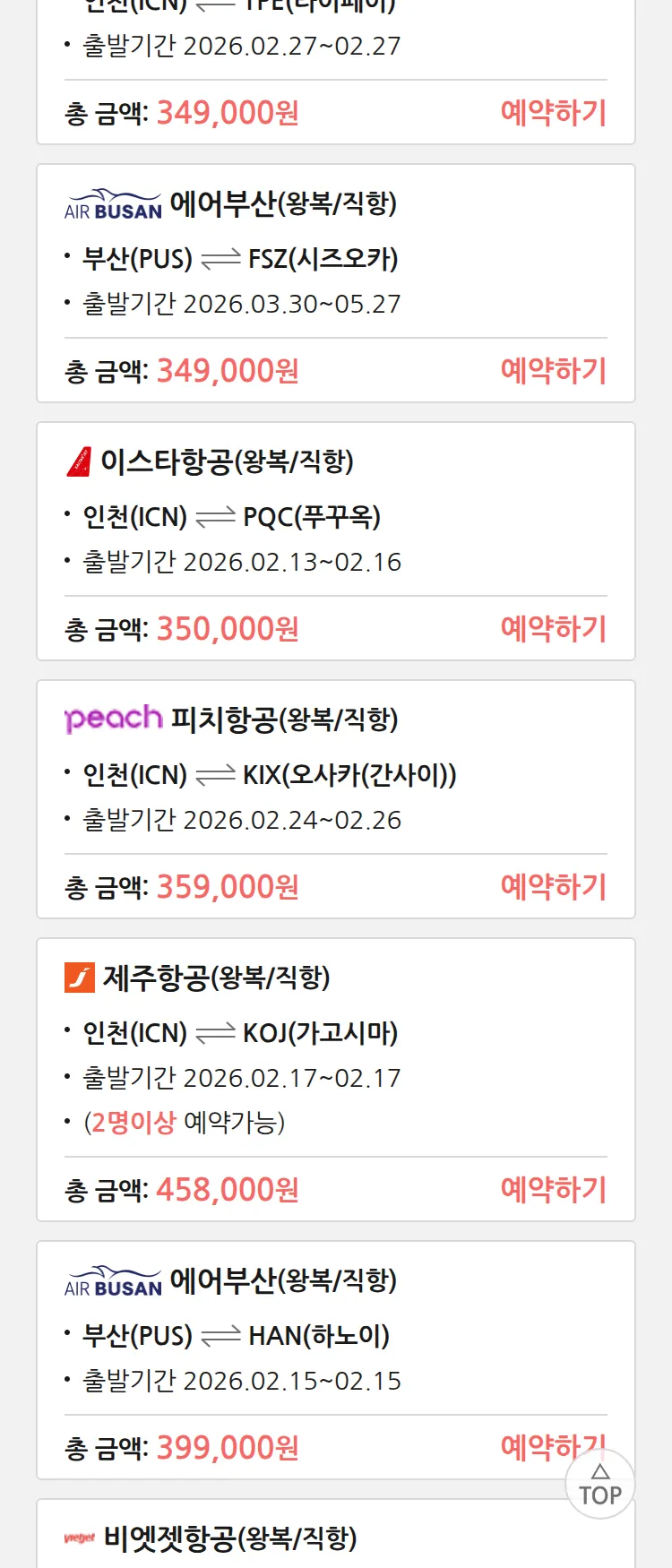Book the 제주항공 KOJ(가고시마) flight
Viewport: 672px width, 1568px height.
pyautogui.click(x=553, y=1190)
